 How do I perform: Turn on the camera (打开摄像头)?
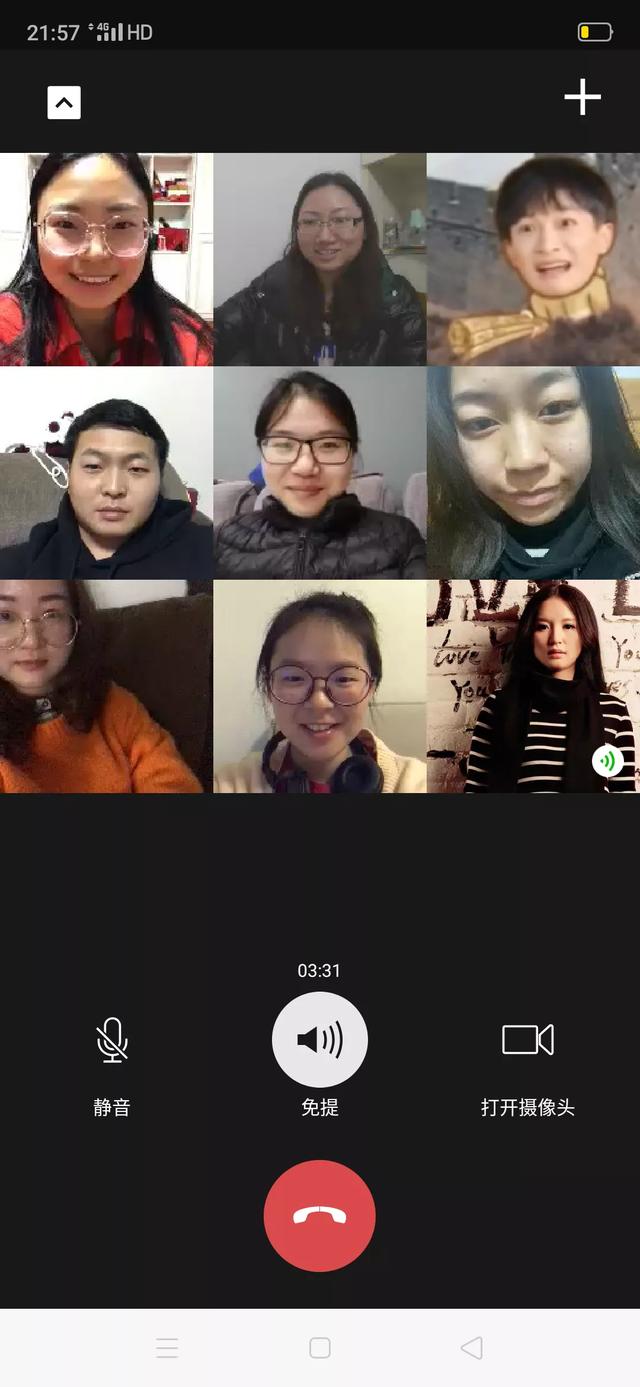click(x=527, y=1041)
